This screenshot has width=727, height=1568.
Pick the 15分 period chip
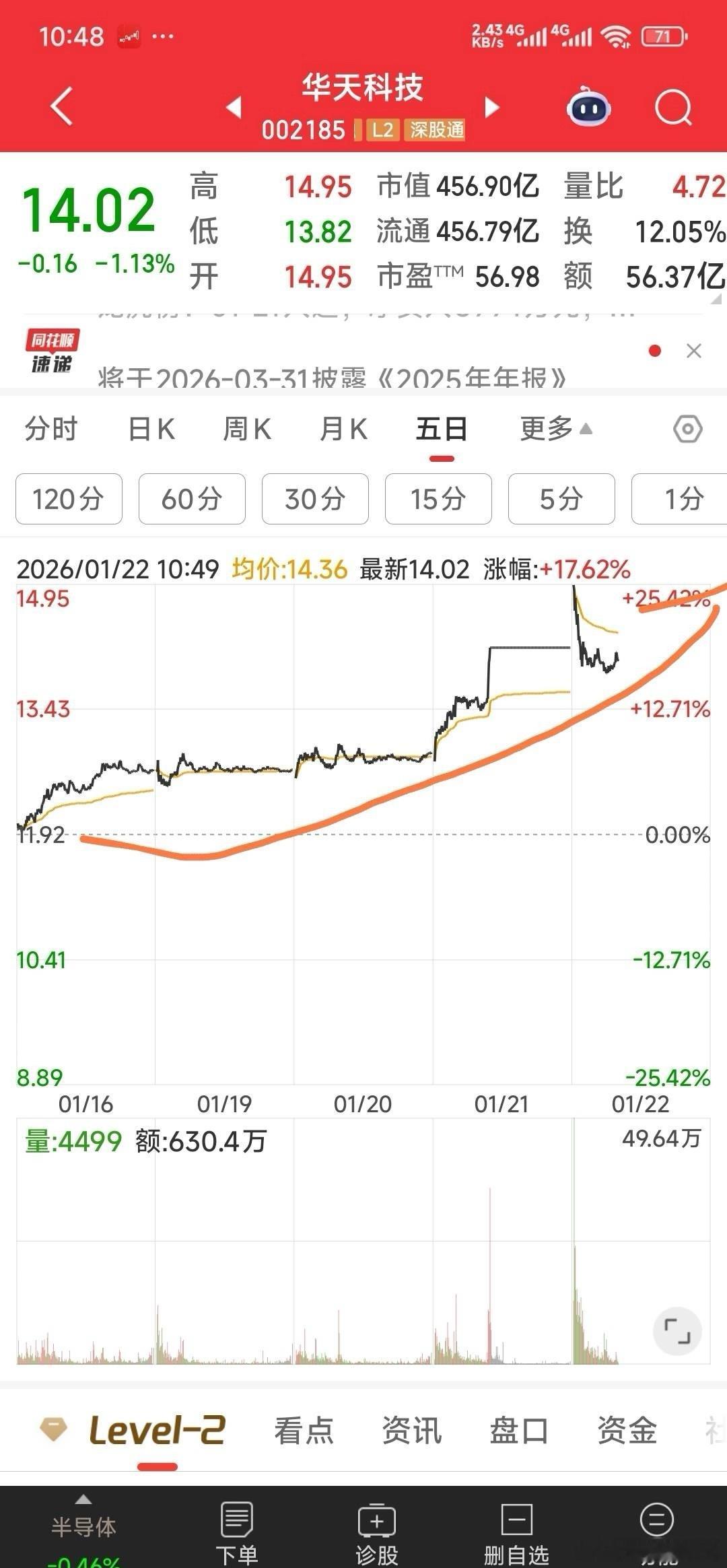click(x=438, y=499)
